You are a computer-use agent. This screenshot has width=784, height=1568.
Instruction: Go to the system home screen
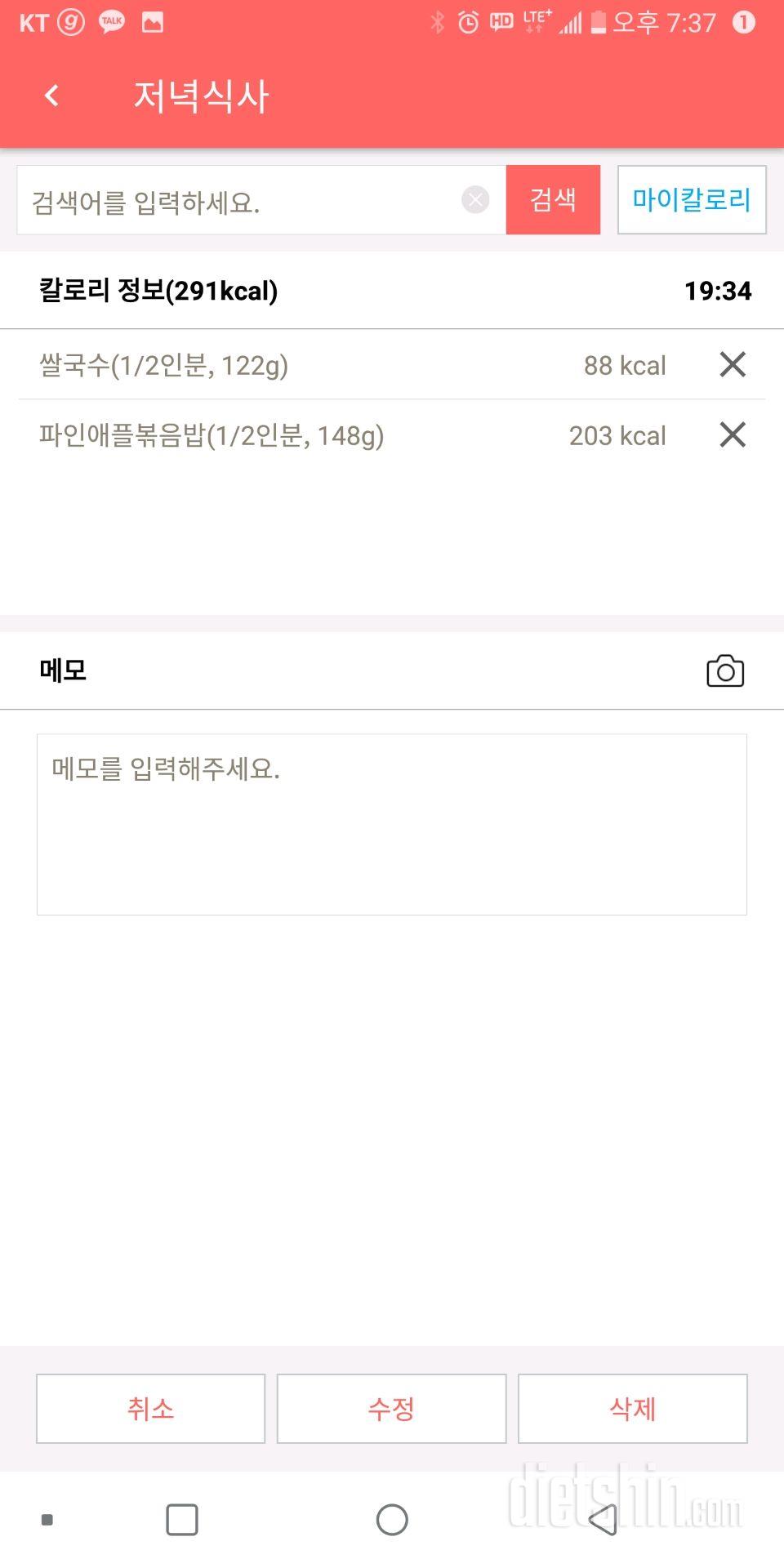point(392,1520)
